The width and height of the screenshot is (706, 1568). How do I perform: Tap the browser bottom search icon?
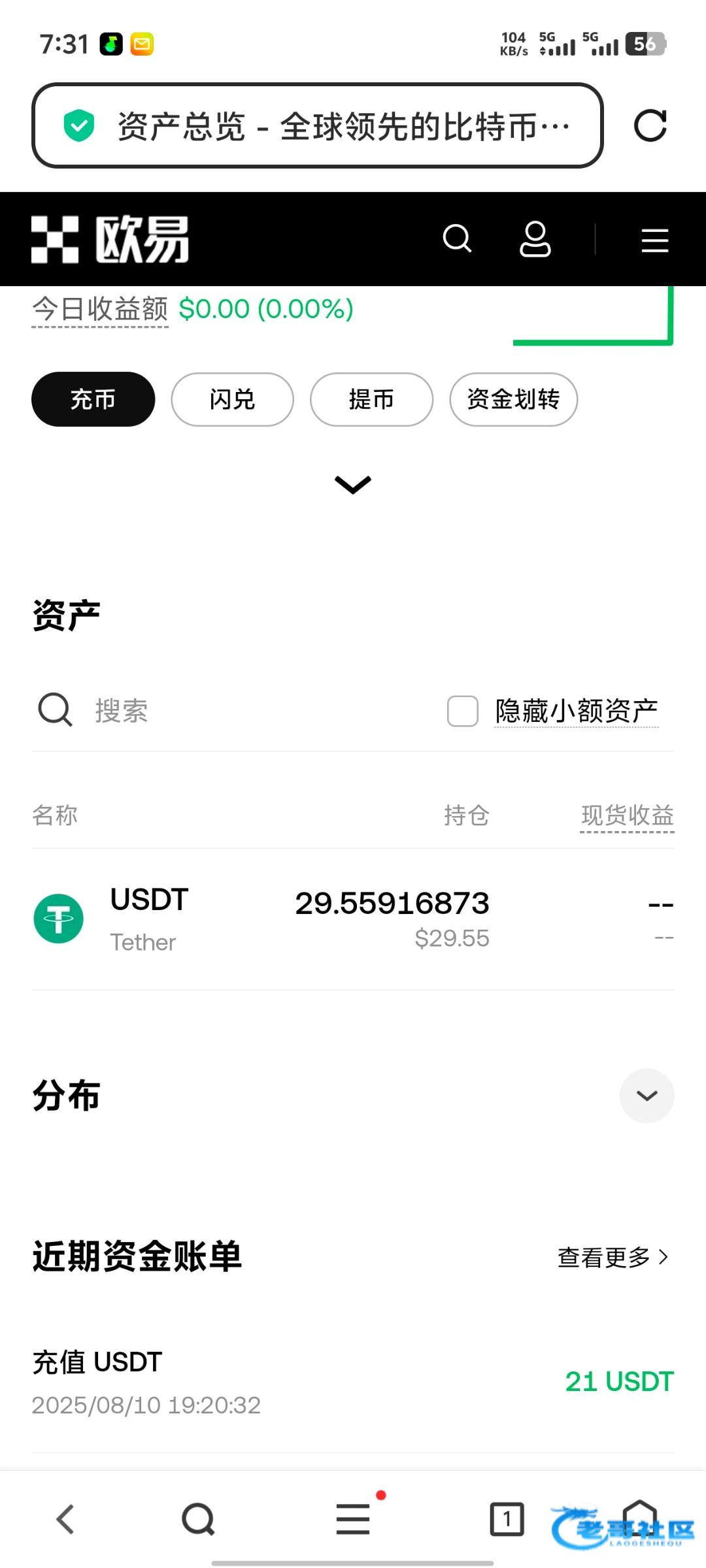pos(198,1519)
